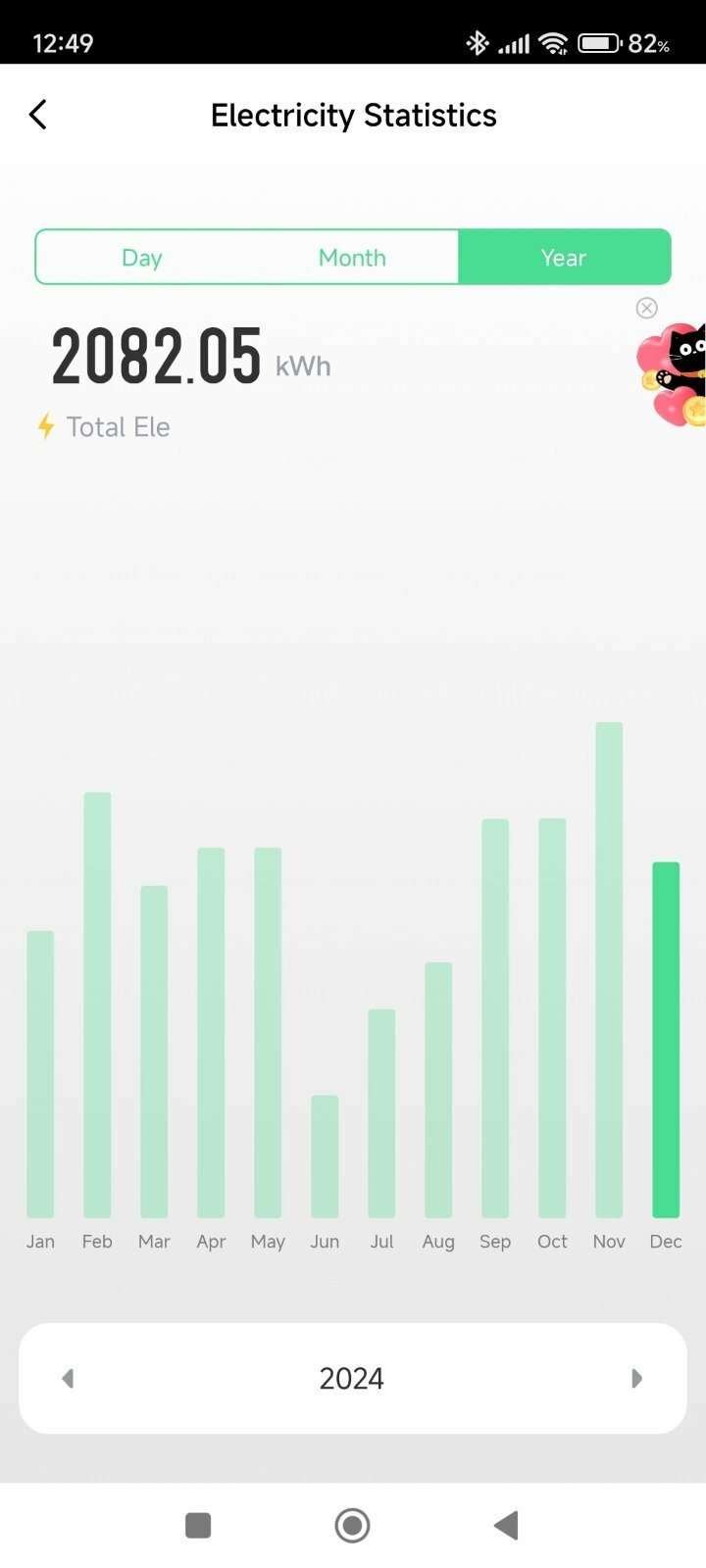Viewport: 706px width, 1568px height.
Task: Open the floating cat promotion
Action: 674,374
